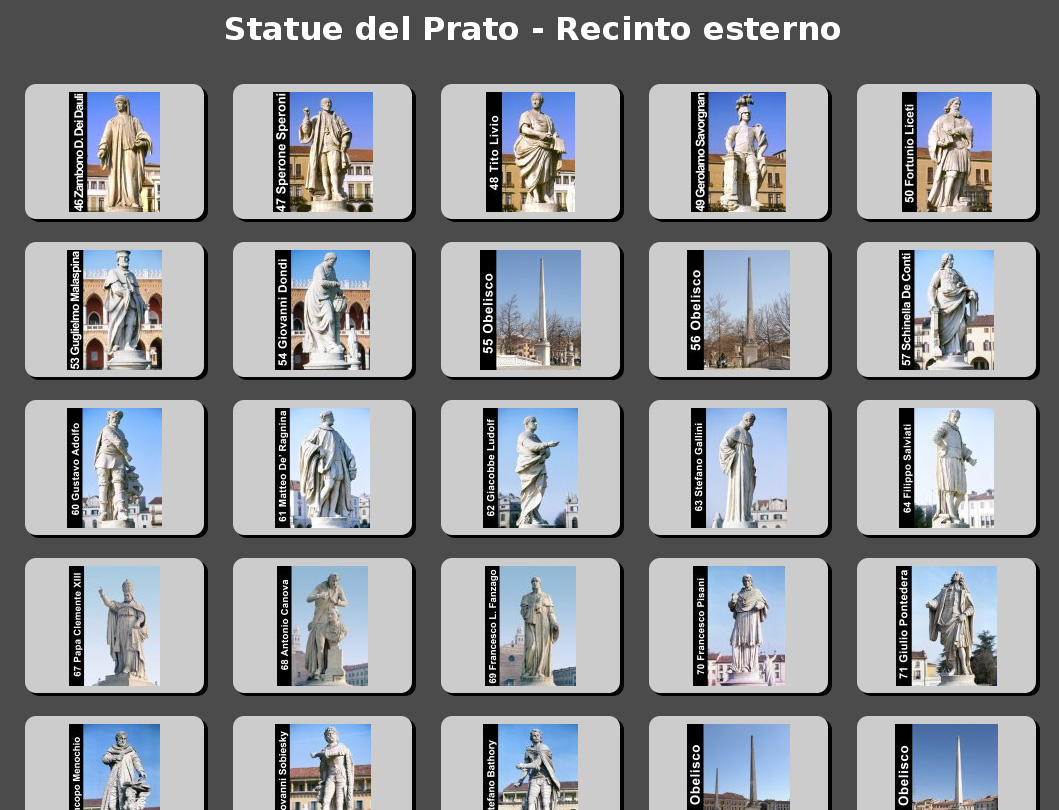The height and width of the screenshot is (810, 1059).
Task: Open the 55 Obelisco card
Action: 530,310
